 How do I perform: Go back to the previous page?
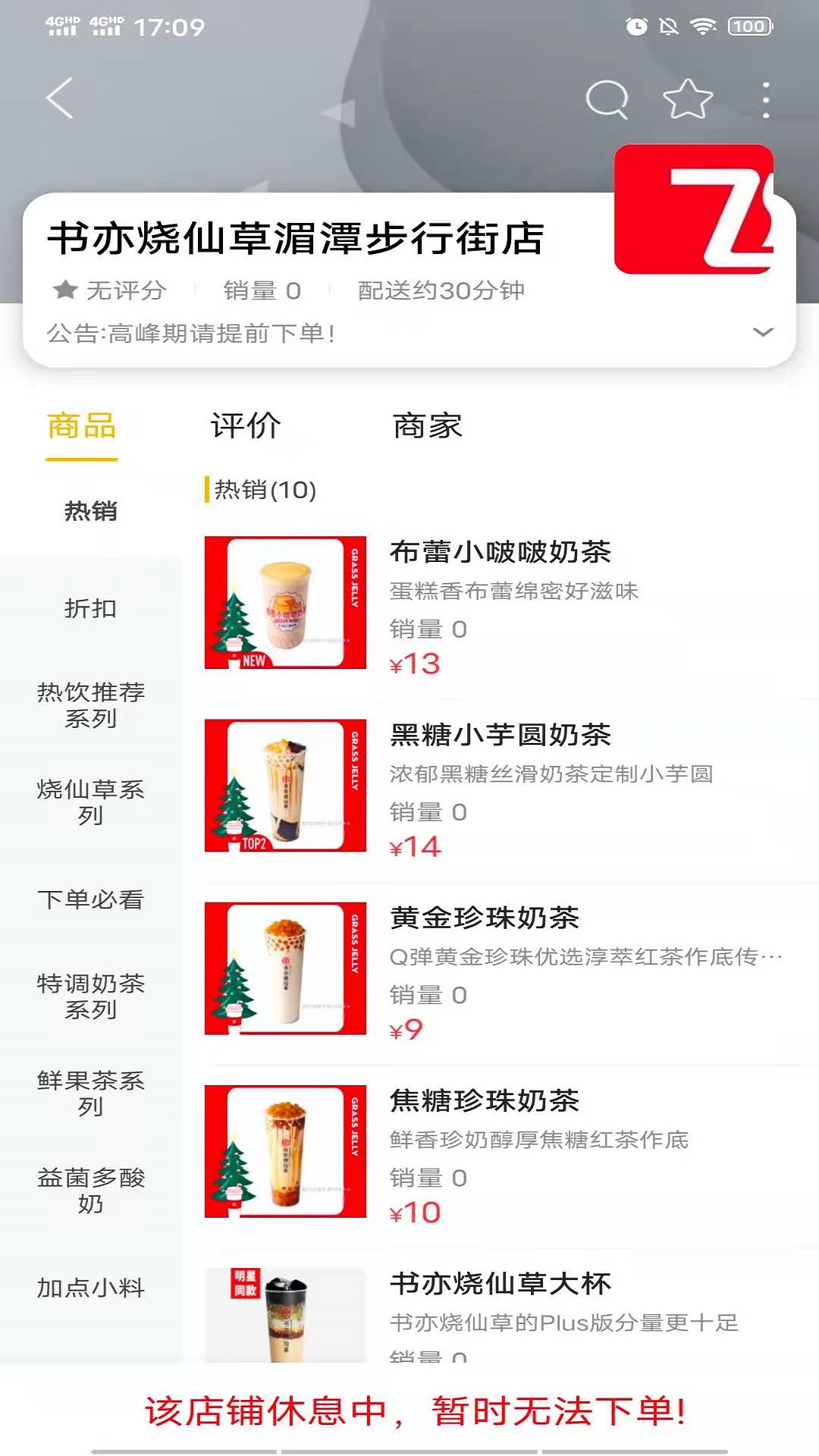click(61, 99)
